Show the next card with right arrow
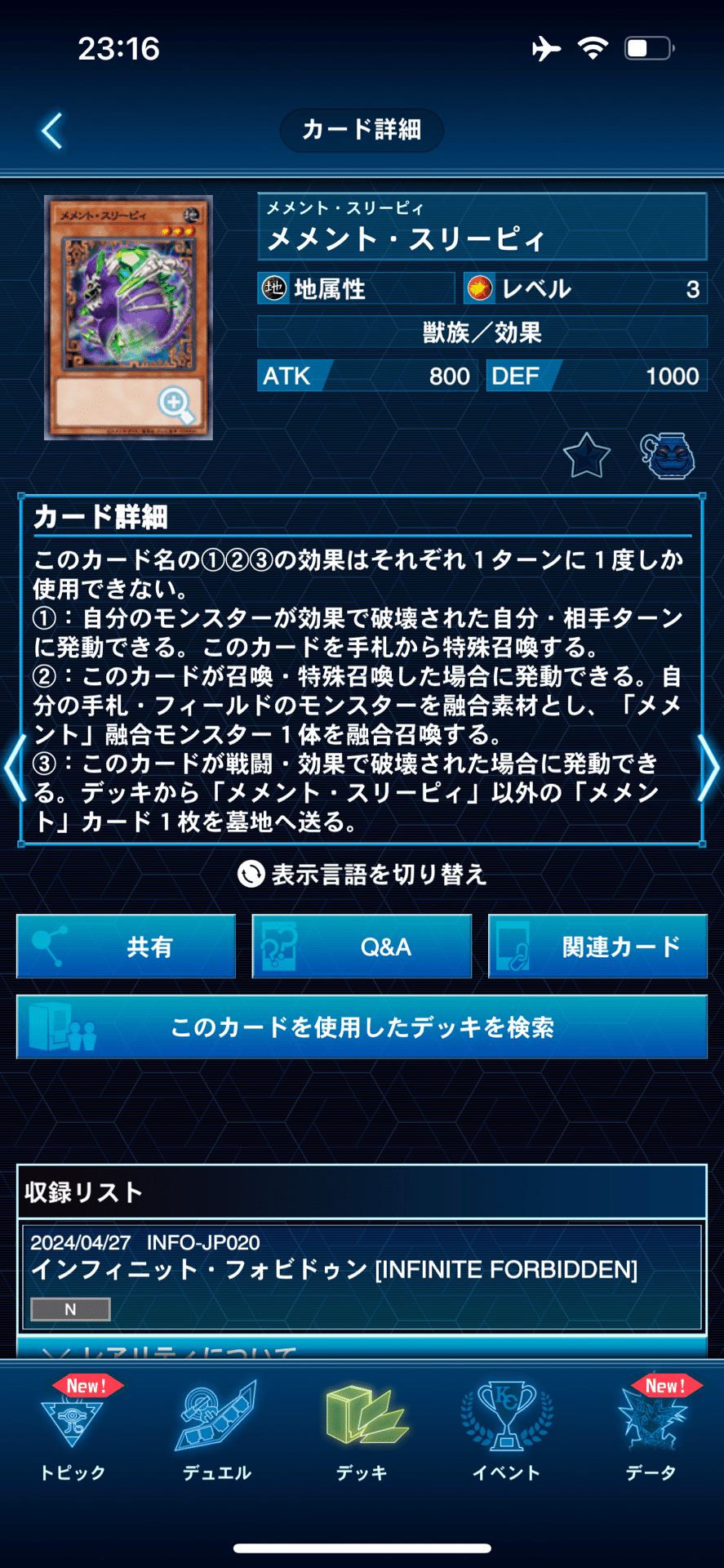This screenshot has height=1568, width=724. point(709,768)
